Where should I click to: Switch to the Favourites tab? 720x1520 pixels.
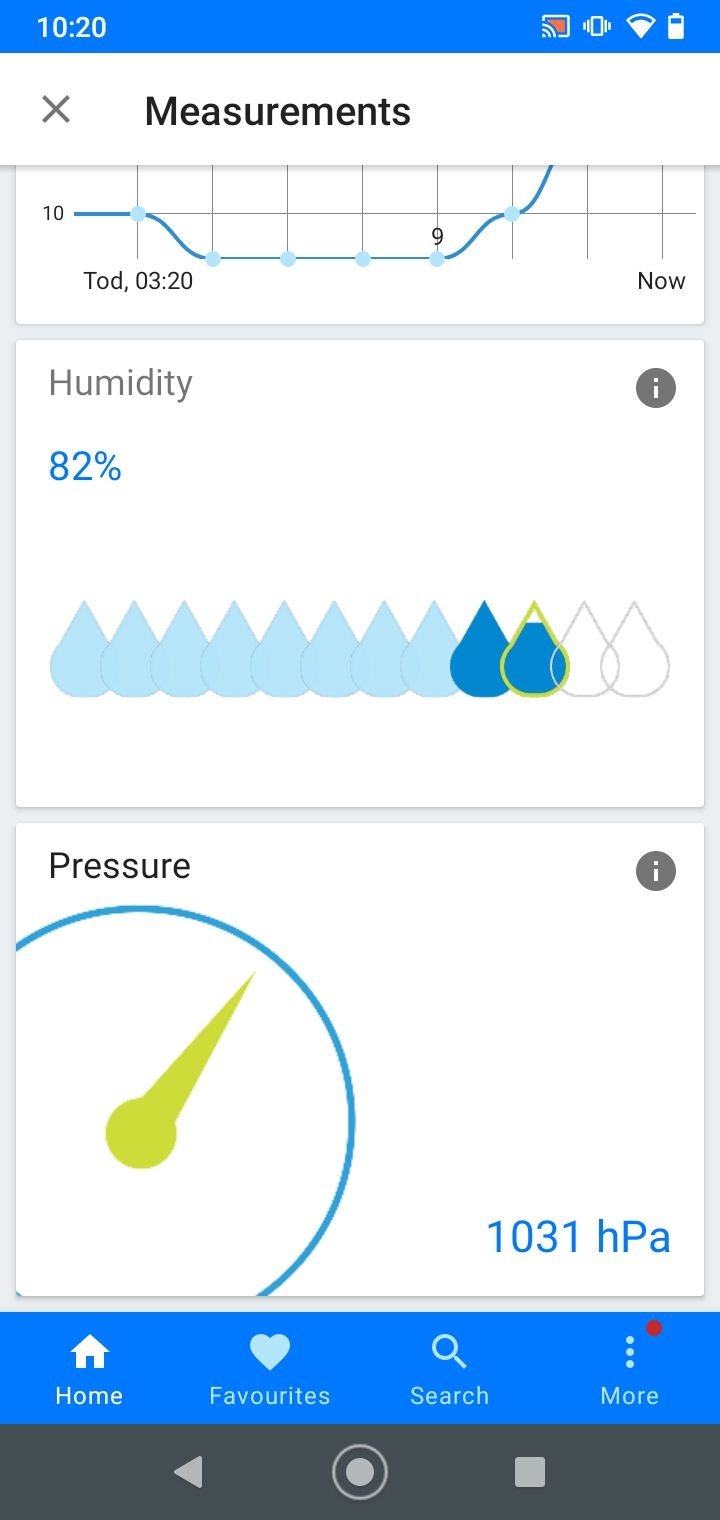269,1368
